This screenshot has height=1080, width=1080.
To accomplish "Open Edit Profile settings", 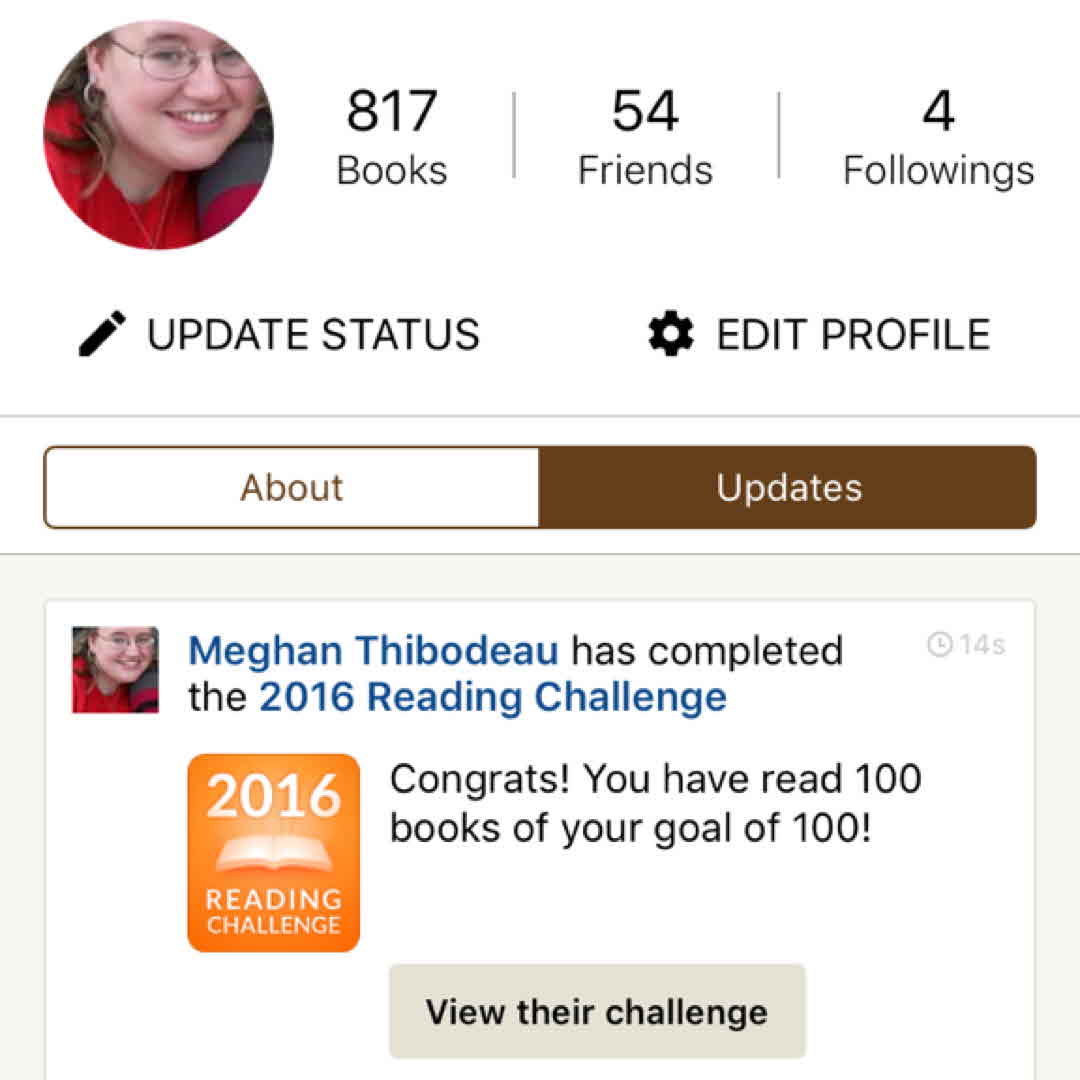I will [819, 334].
